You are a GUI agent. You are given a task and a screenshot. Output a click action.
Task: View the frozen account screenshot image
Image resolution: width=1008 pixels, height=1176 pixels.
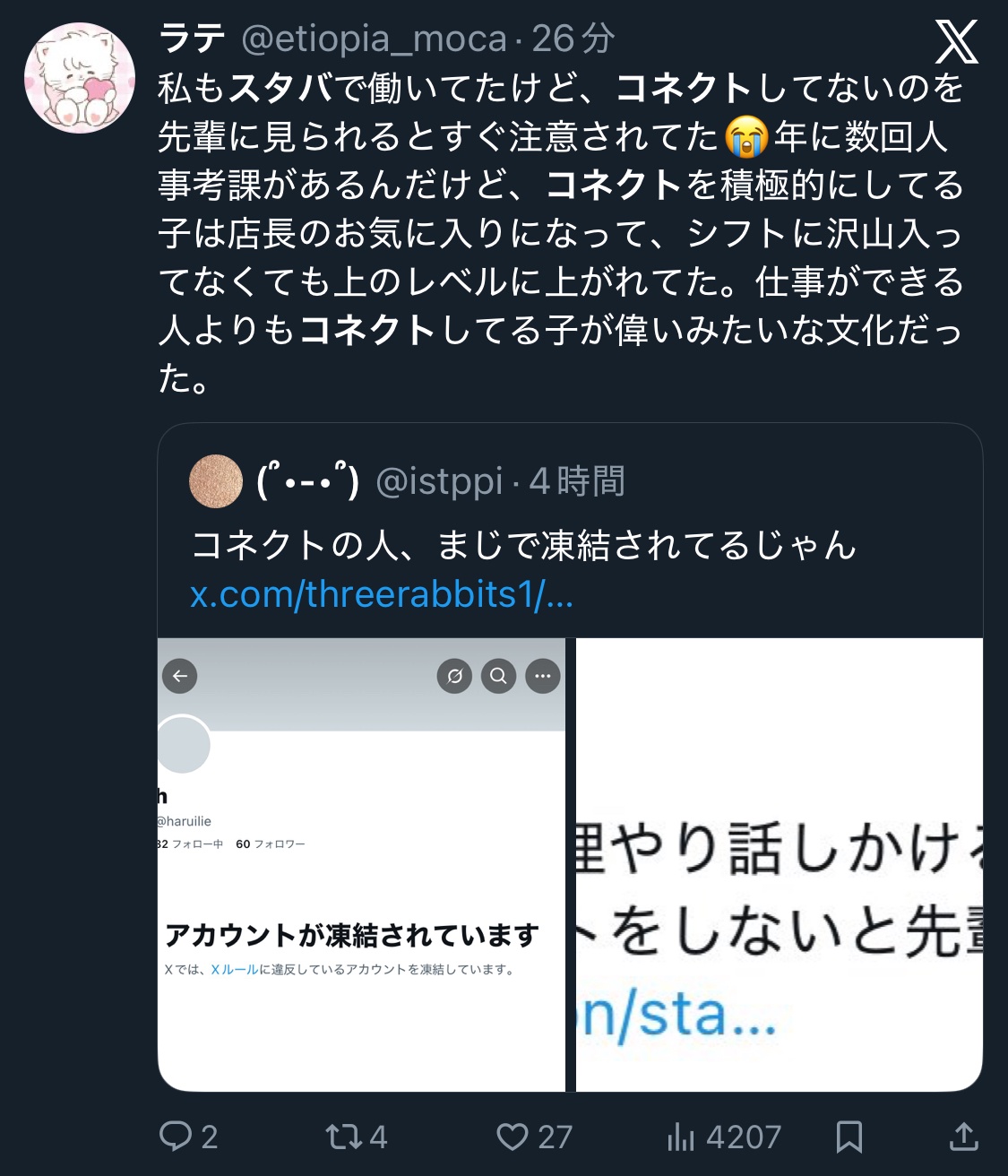(x=361, y=865)
